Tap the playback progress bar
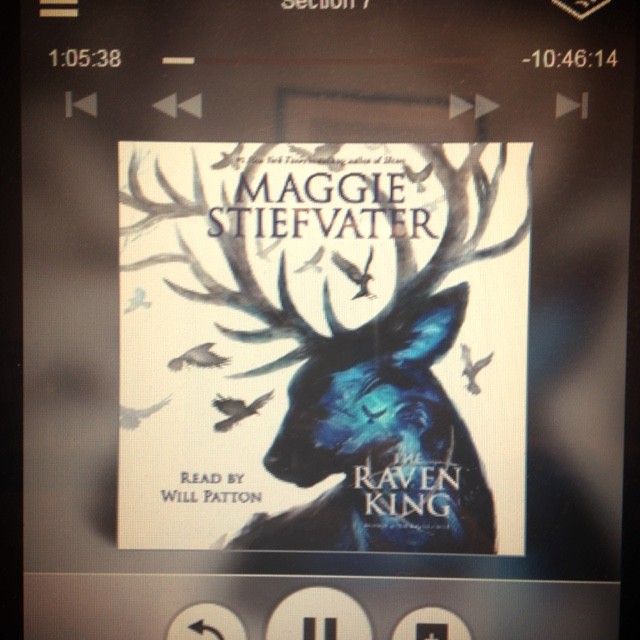Viewport: 640px width, 640px height. (320, 60)
